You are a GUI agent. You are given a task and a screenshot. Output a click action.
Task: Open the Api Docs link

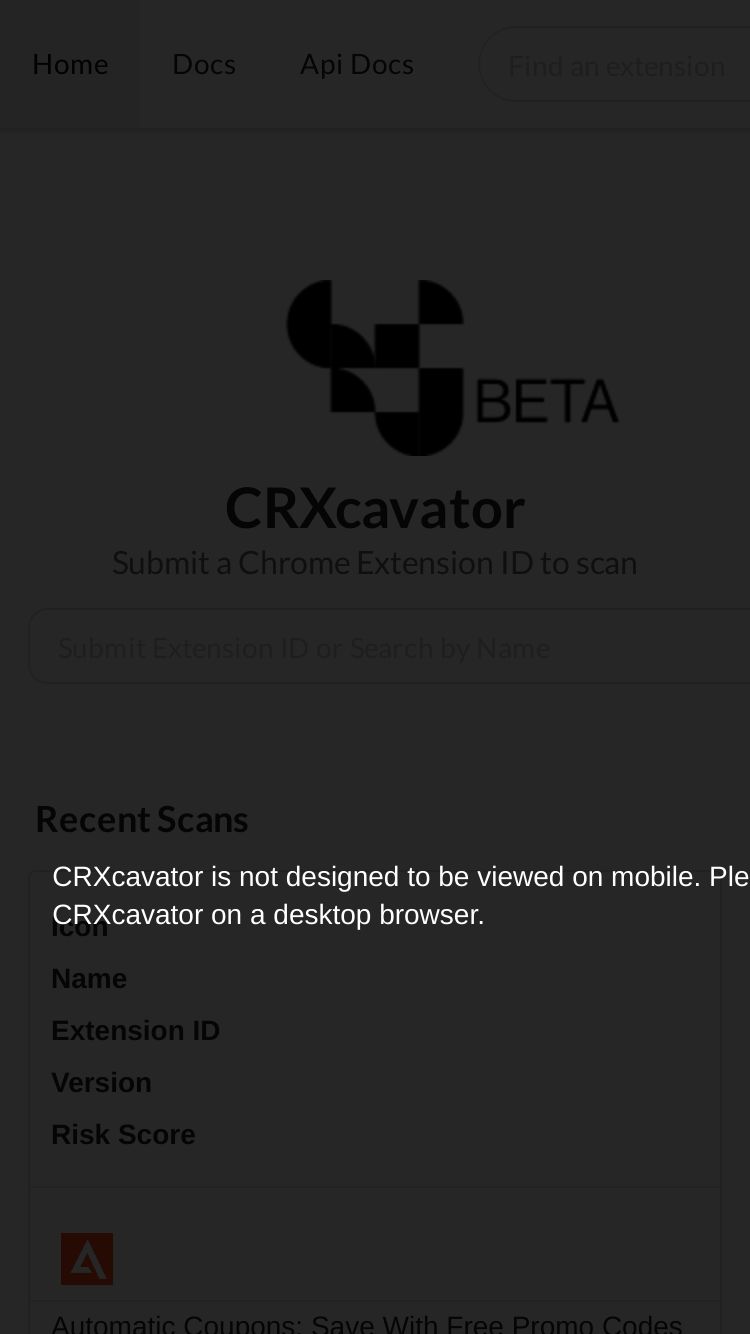[357, 64]
